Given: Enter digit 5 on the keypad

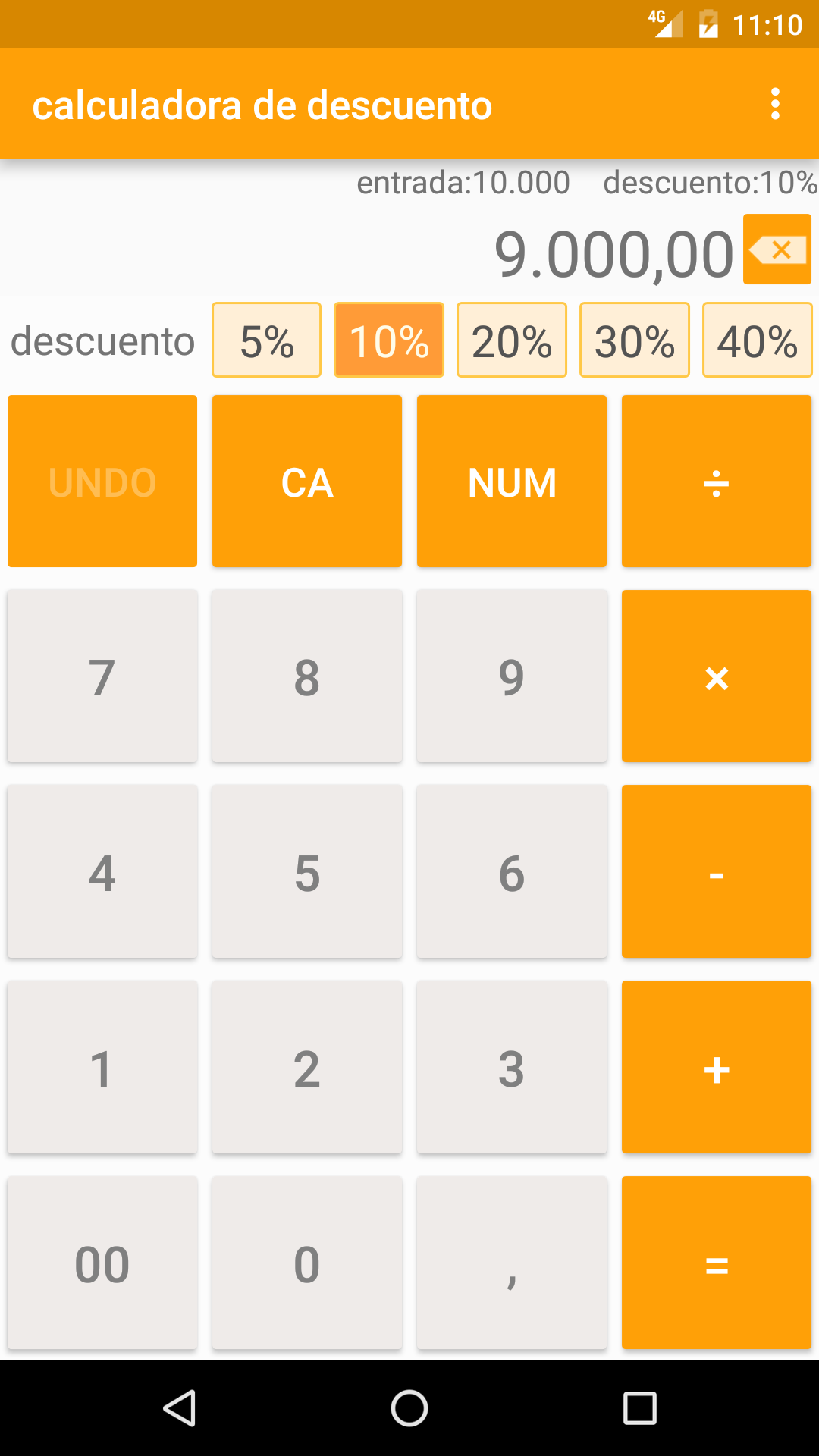Looking at the screenshot, I should (307, 872).
